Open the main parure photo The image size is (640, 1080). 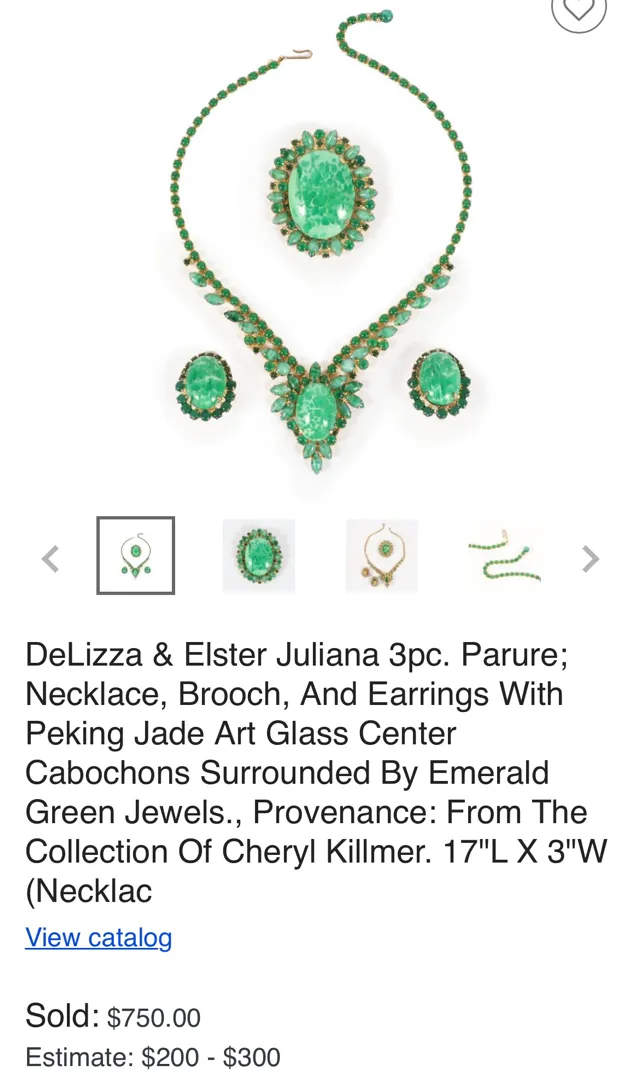[x=320, y=250]
